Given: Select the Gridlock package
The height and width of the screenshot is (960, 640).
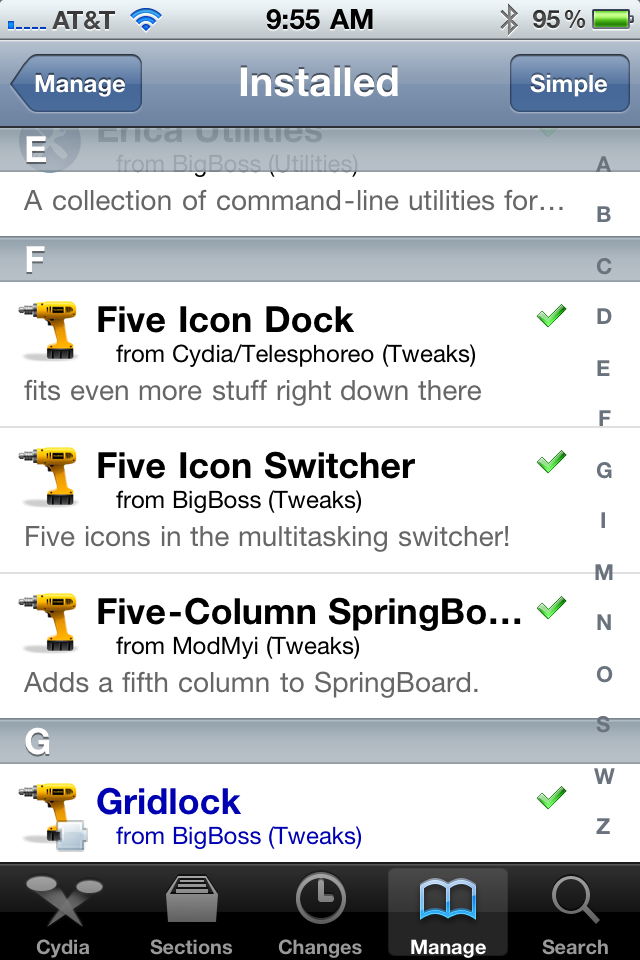Looking at the screenshot, I should [x=280, y=814].
